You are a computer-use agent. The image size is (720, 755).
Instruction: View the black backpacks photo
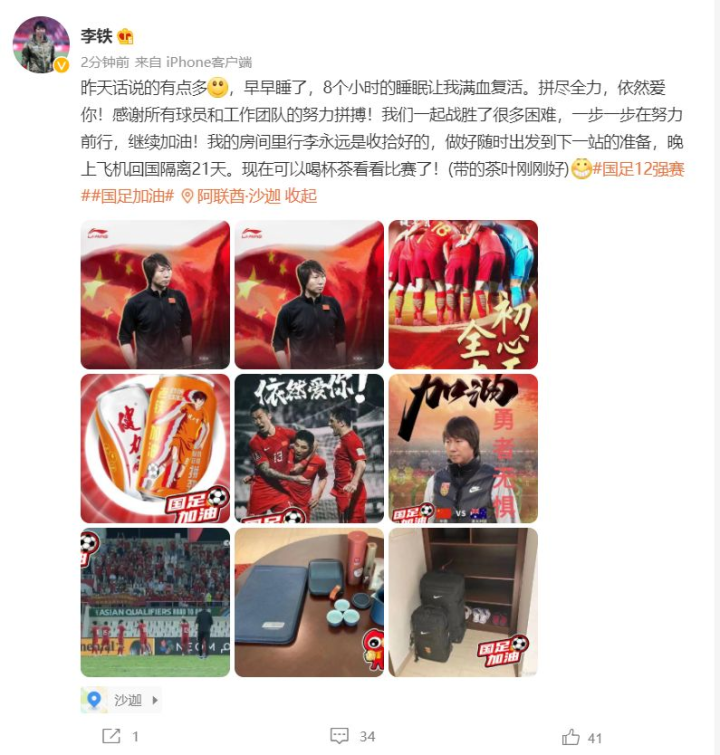tap(463, 602)
